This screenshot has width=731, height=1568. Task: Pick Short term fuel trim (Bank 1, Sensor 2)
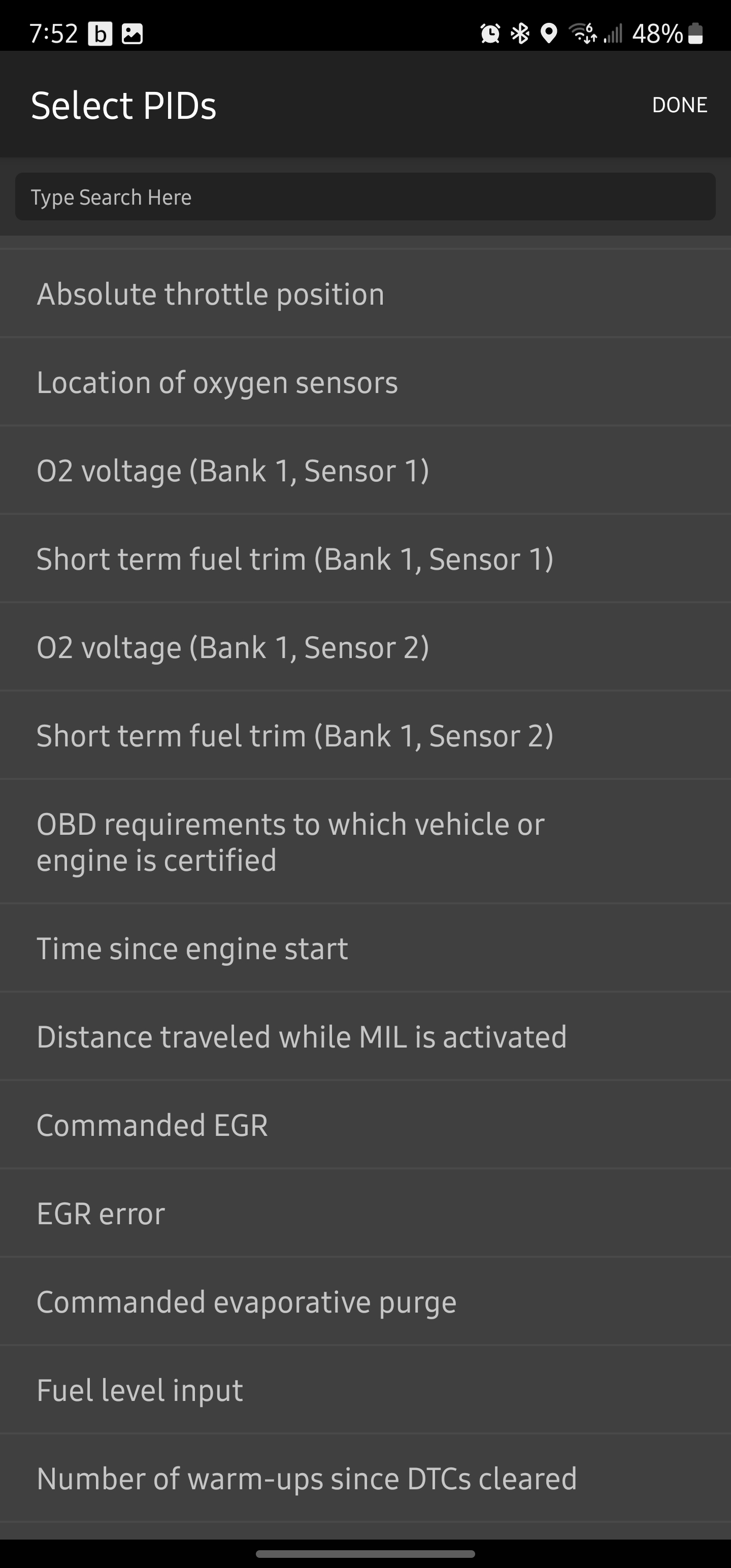click(x=365, y=735)
